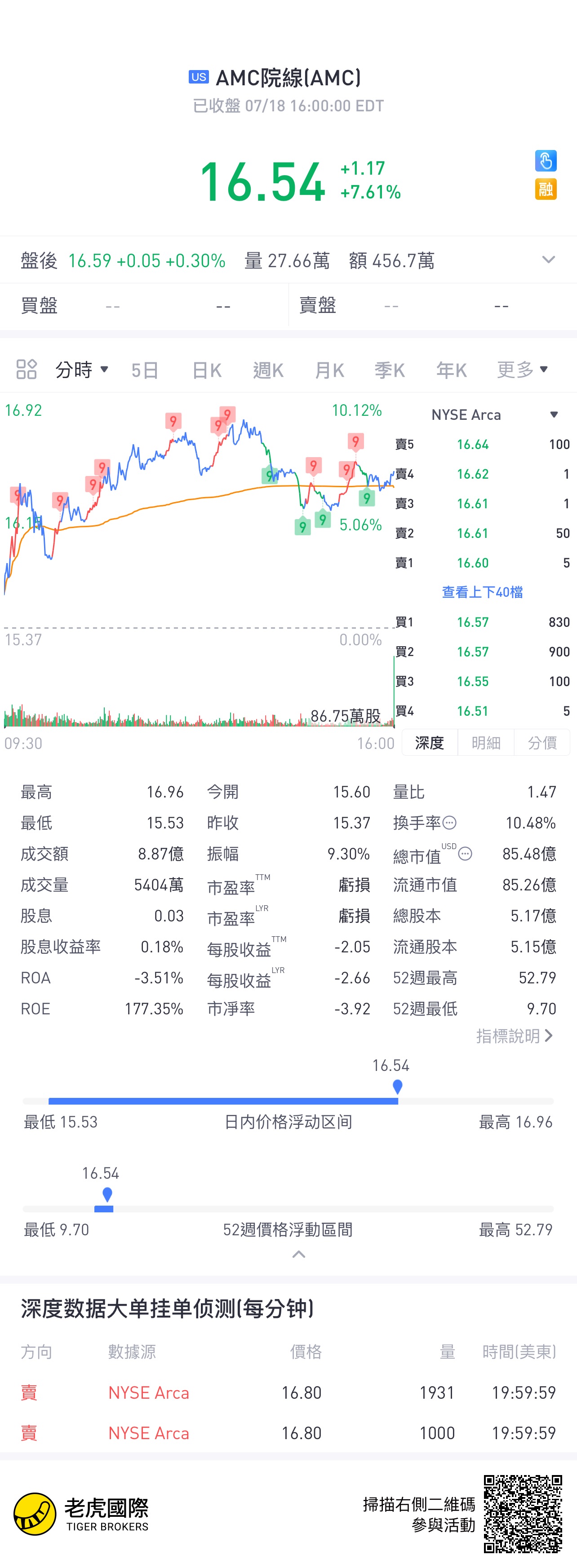Open the chart layout grid icon

[x=26, y=369]
